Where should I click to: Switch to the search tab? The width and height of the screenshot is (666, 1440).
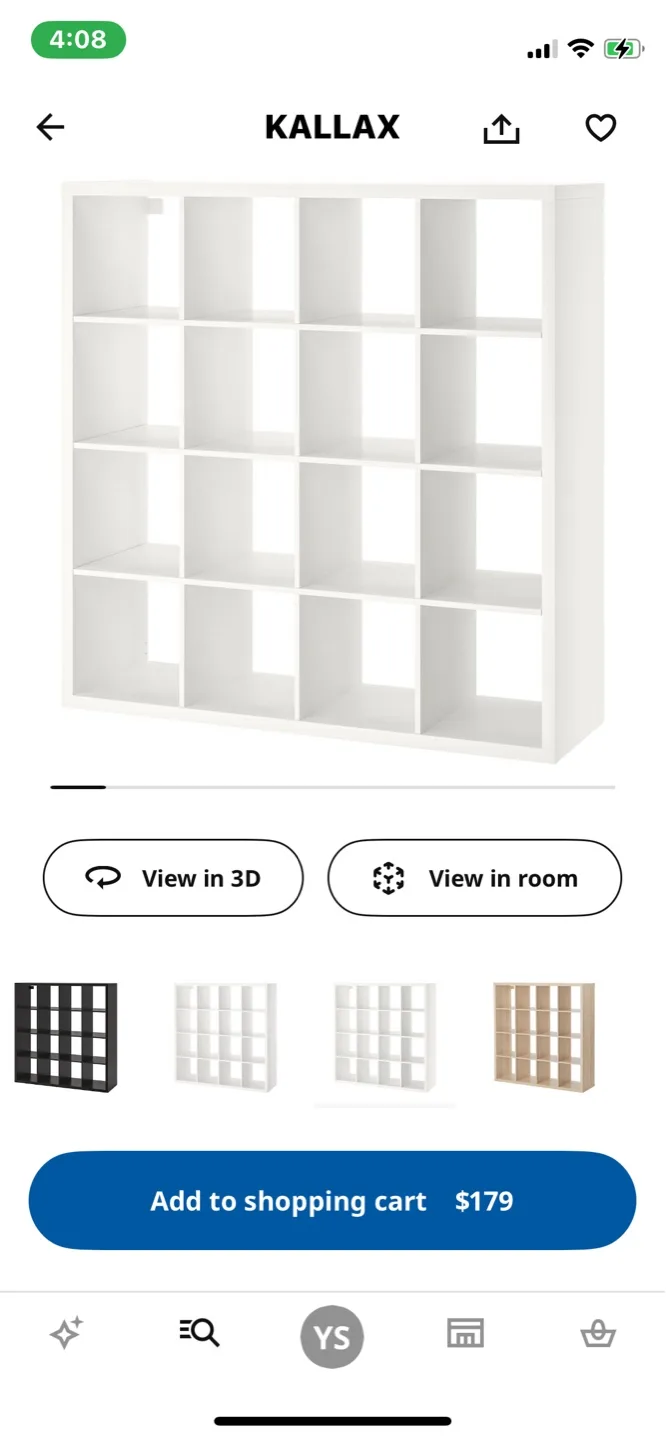[x=199, y=1333]
